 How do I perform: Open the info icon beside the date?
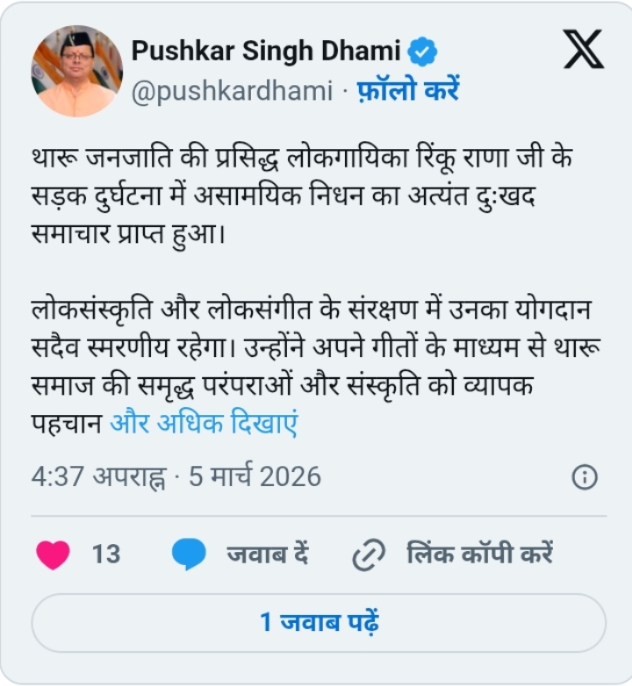tap(584, 477)
